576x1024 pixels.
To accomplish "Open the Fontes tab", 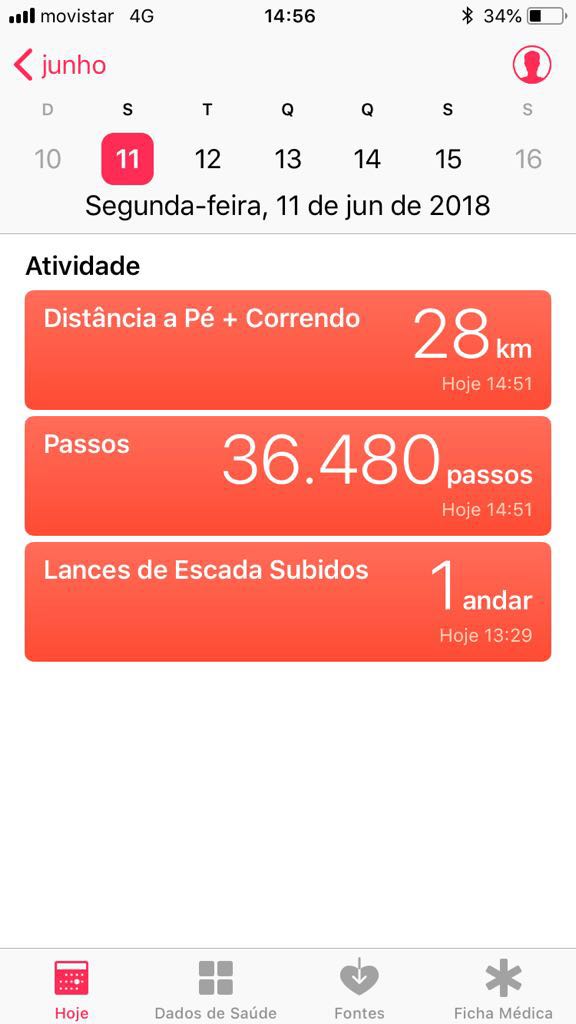I will point(359,989).
